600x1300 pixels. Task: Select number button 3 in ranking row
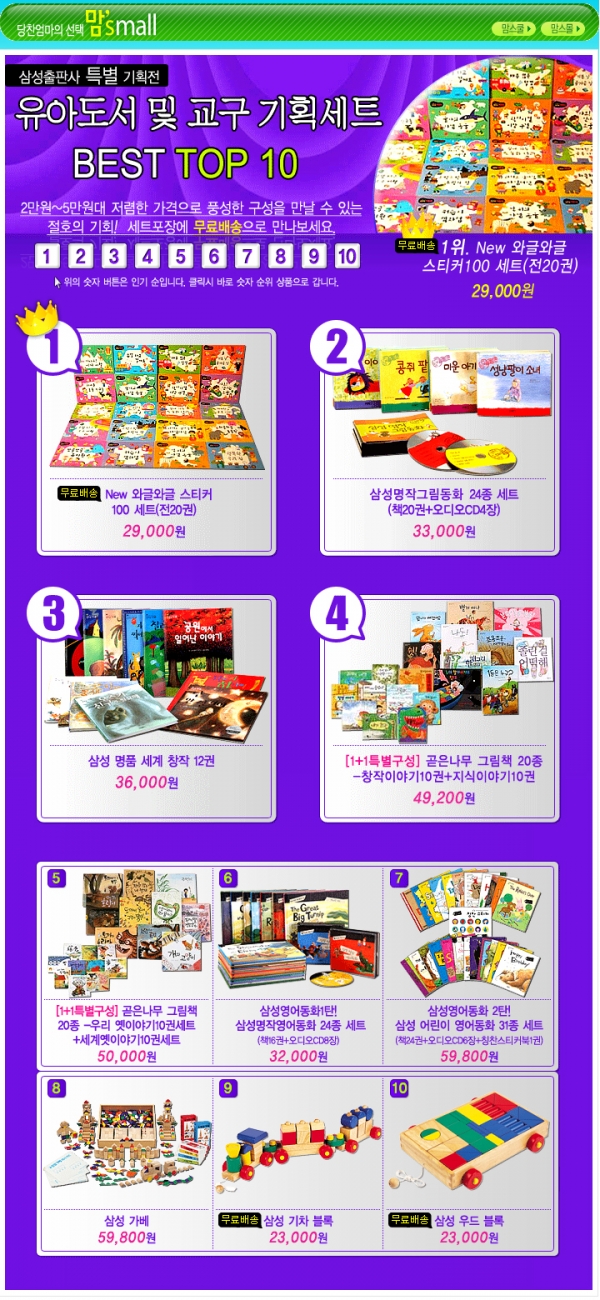pyautogui.click(x=113, y=256)
